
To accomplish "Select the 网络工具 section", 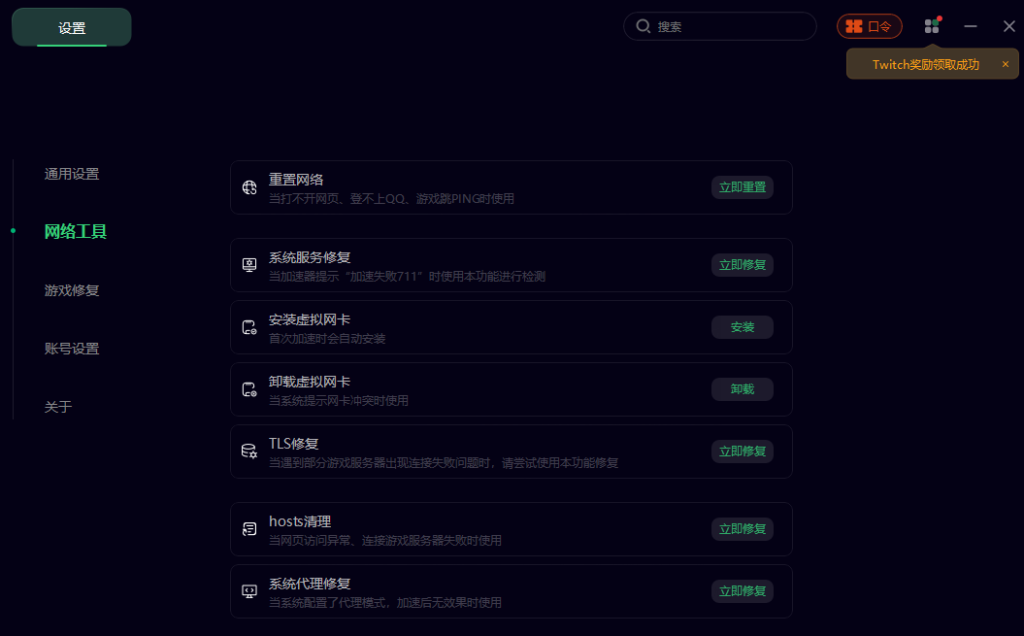I will [76, 232].
